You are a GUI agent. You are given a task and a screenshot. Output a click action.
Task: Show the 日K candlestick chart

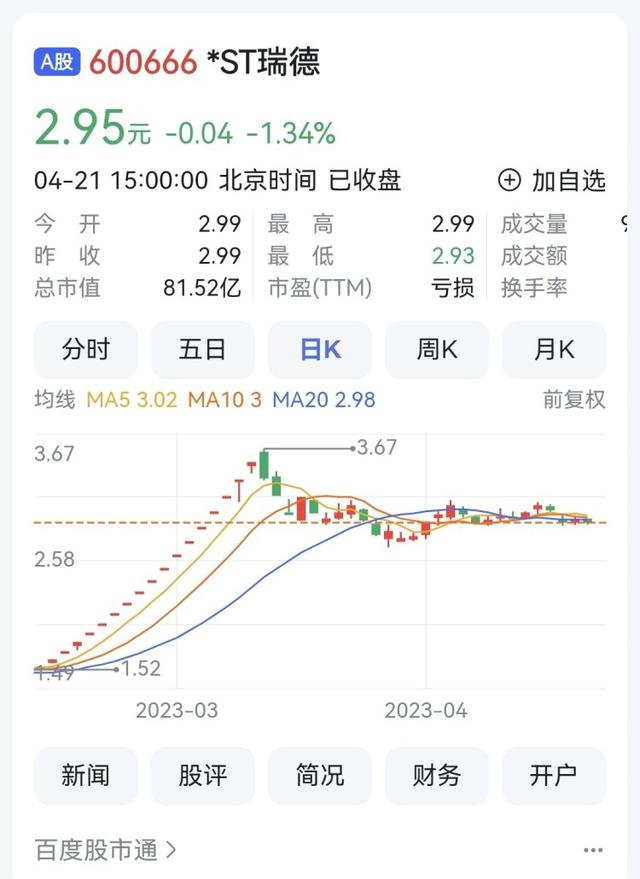coord(320,349)
